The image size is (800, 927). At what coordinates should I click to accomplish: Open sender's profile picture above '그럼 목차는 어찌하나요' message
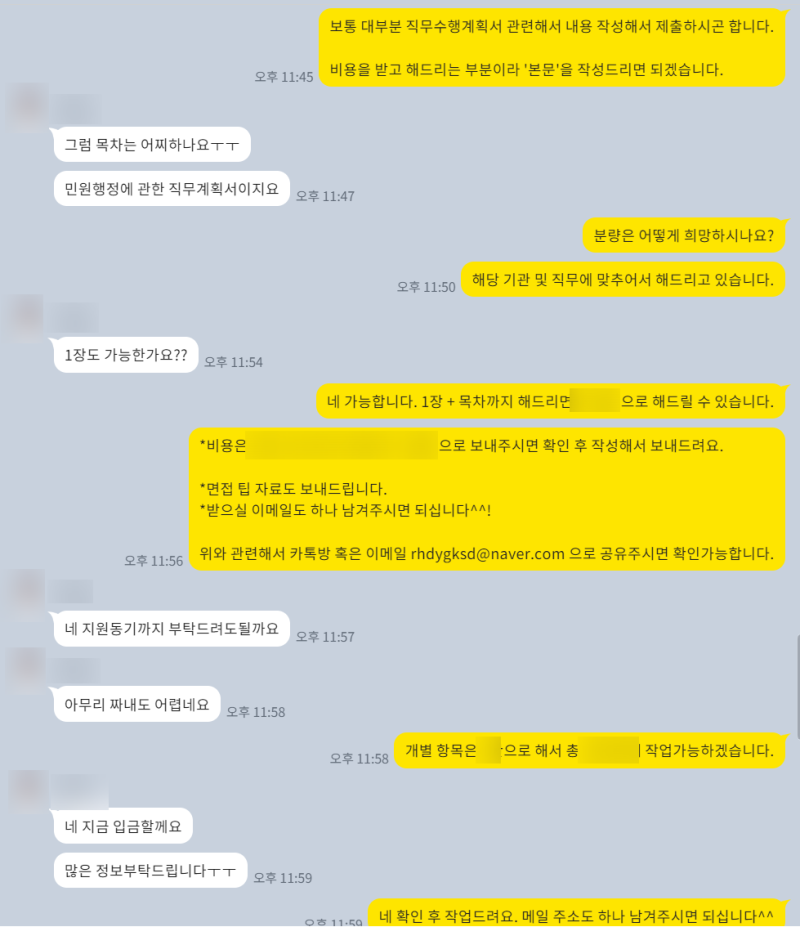coord(25,107)
